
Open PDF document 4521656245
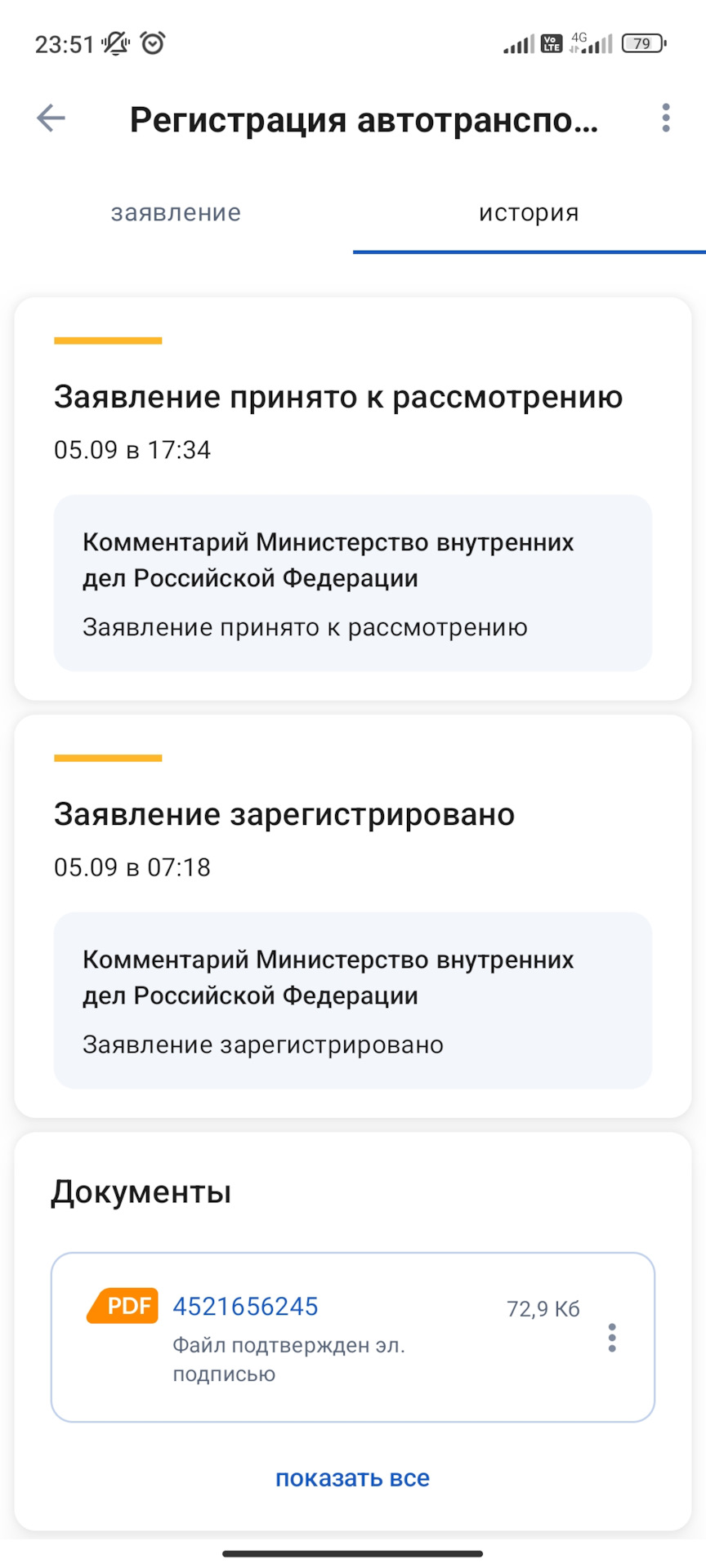[245, 1307]
